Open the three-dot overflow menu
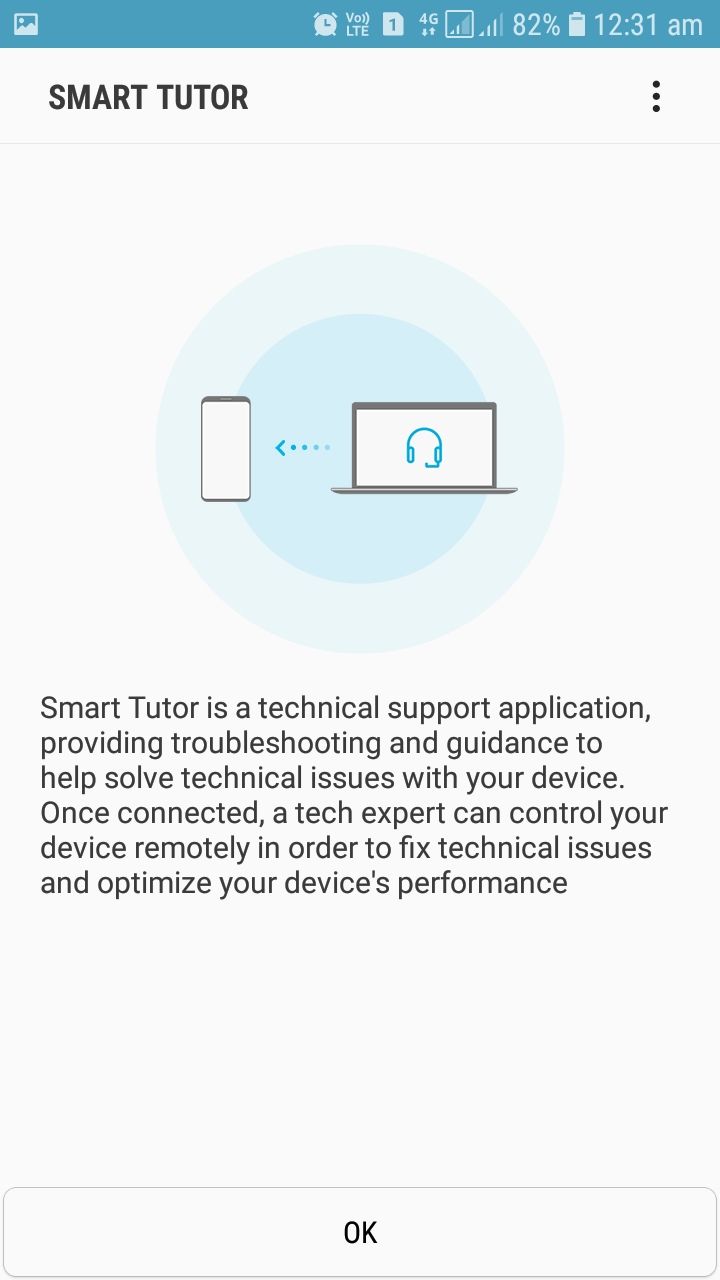 [656, 96]
